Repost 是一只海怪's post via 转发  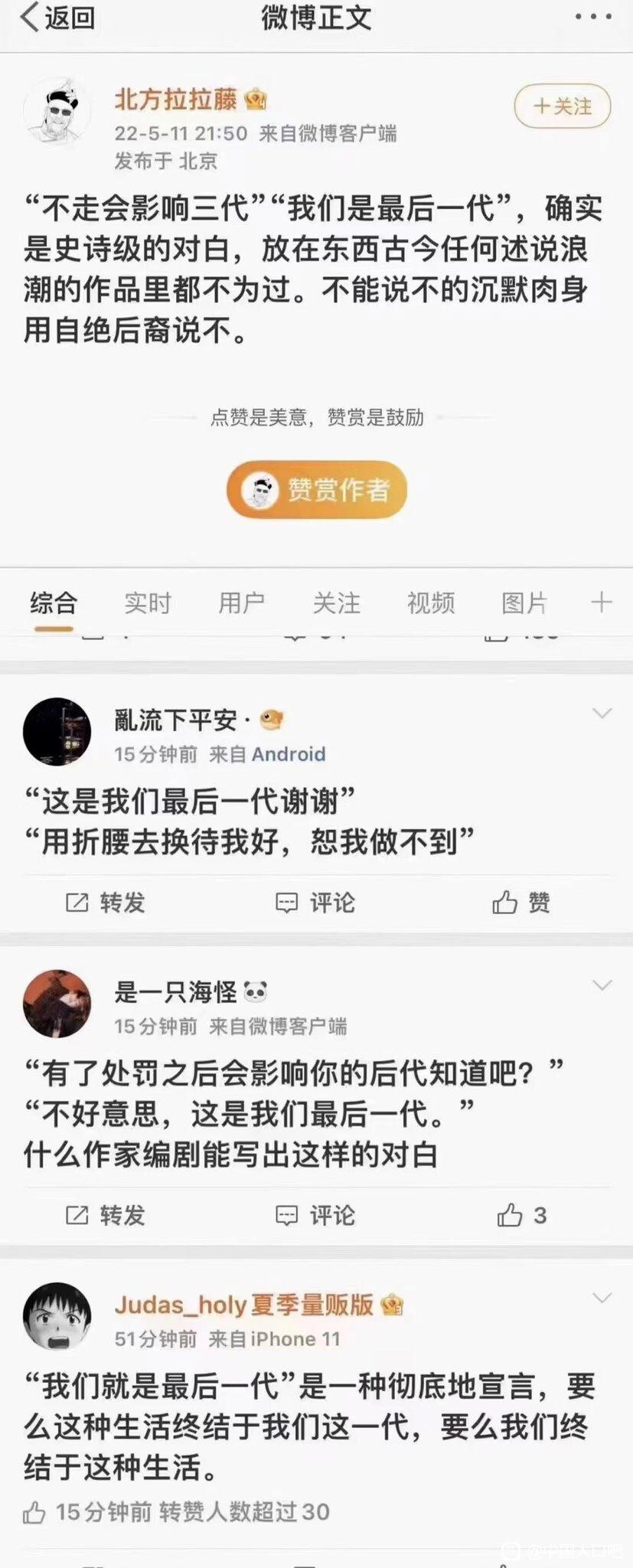pyautogui.click(x=106, y=1215)
